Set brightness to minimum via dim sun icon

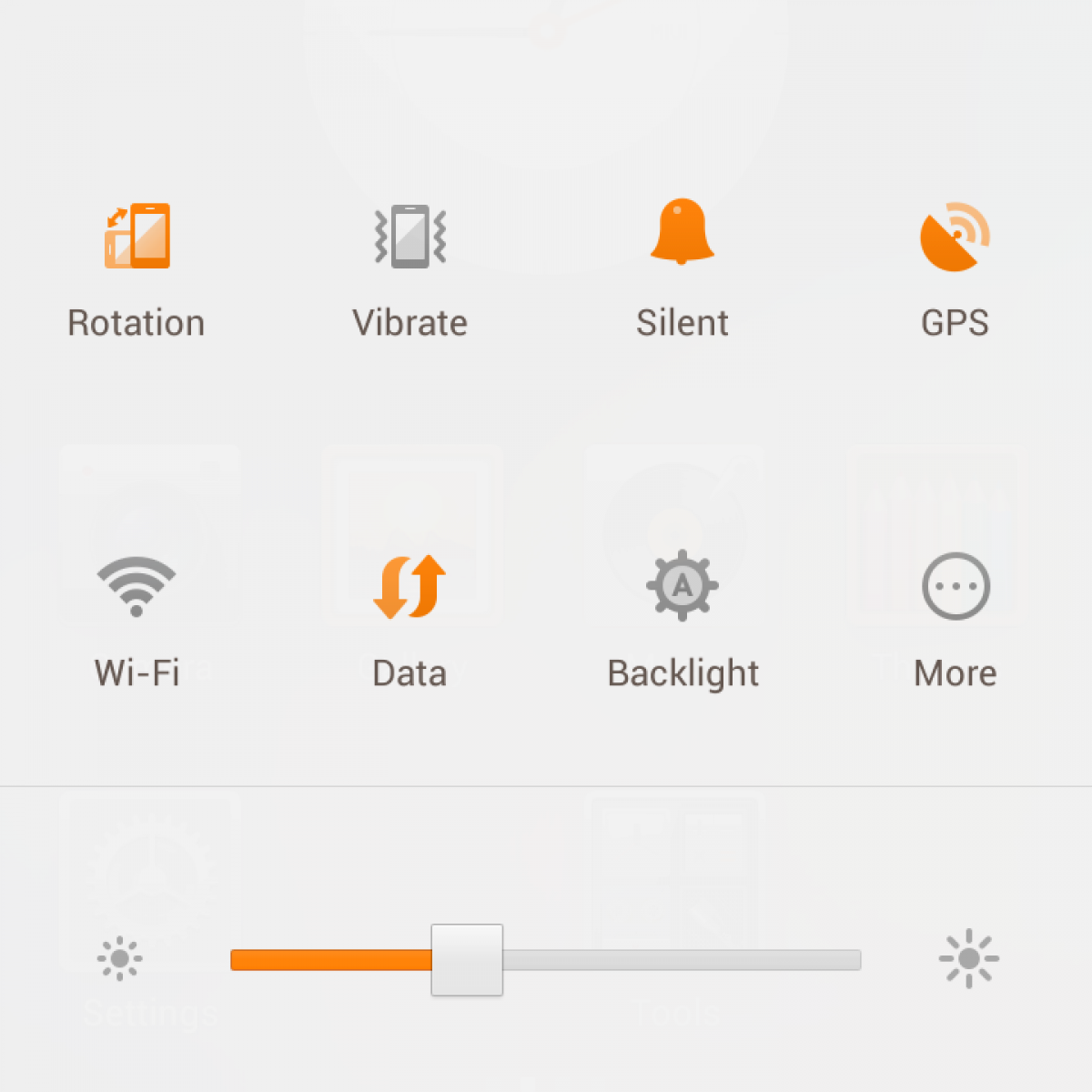[119, 959]
